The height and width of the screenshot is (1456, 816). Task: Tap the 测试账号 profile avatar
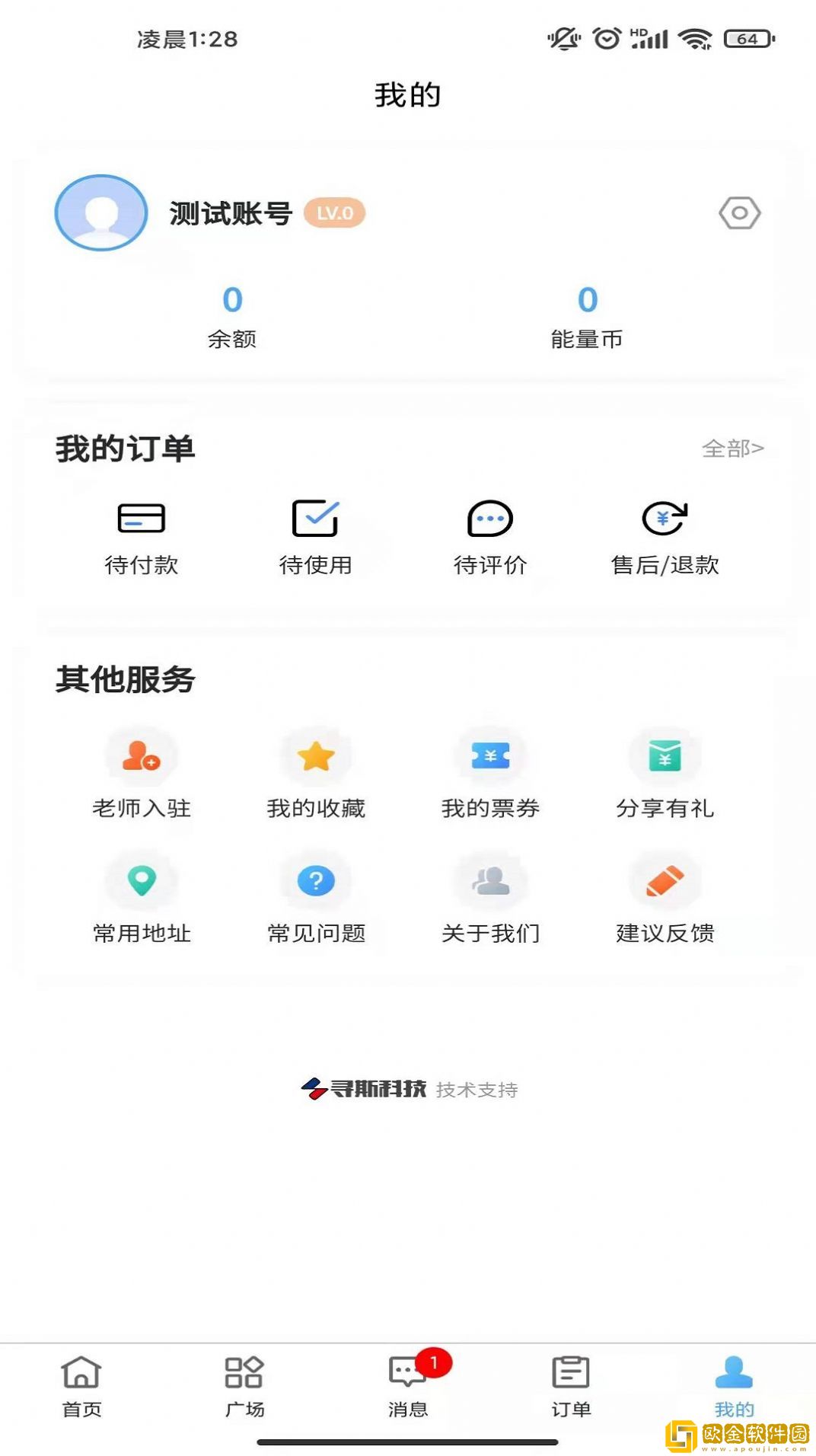tap(100, 213)
